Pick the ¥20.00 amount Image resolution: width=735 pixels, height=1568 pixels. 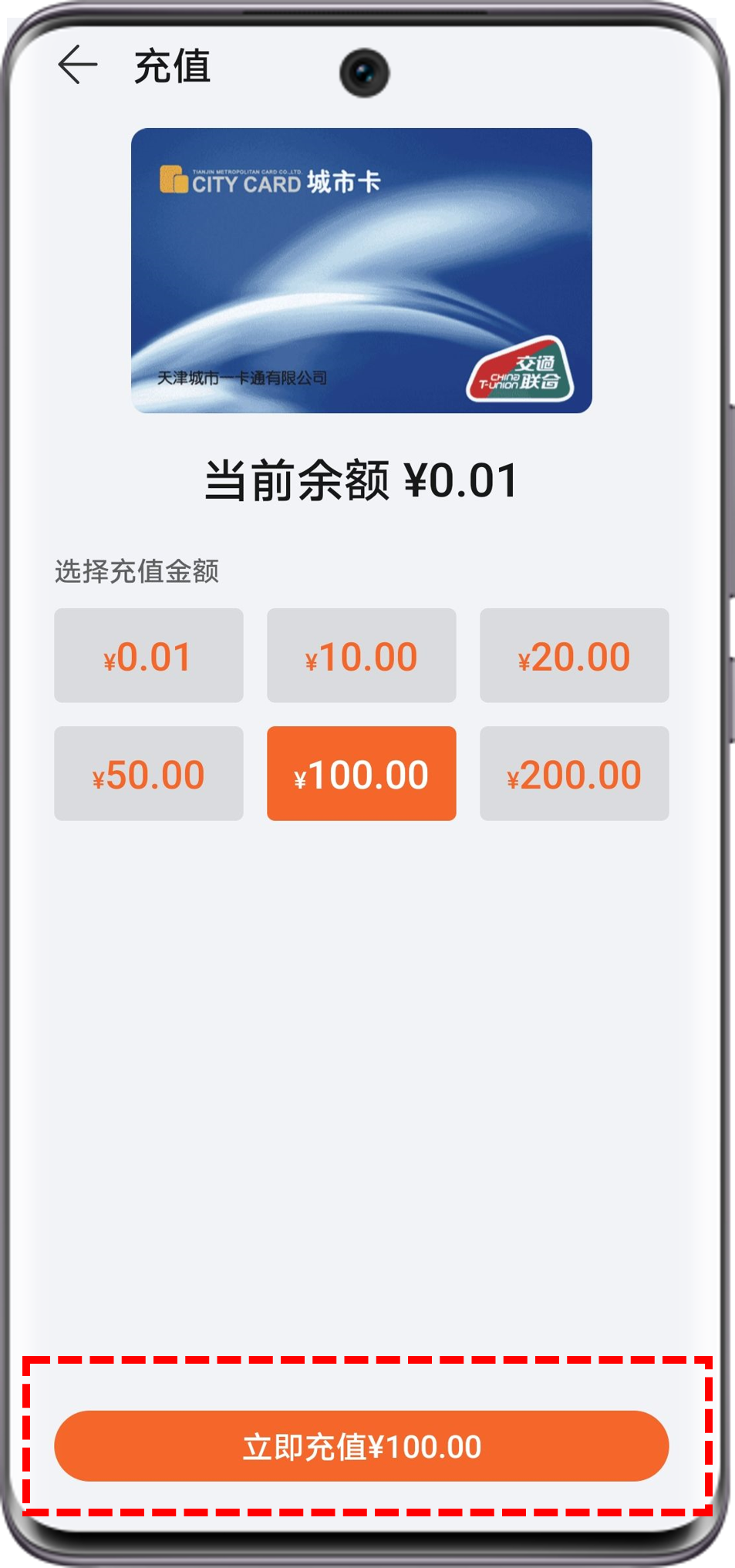574,656
